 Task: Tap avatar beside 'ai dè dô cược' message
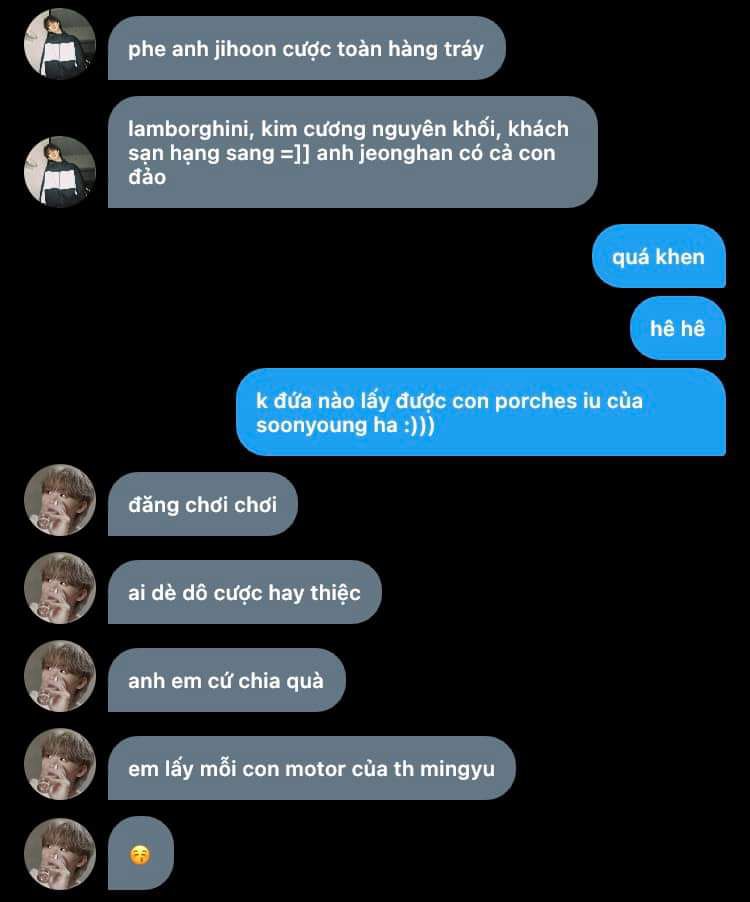click(x=60, y=588)
